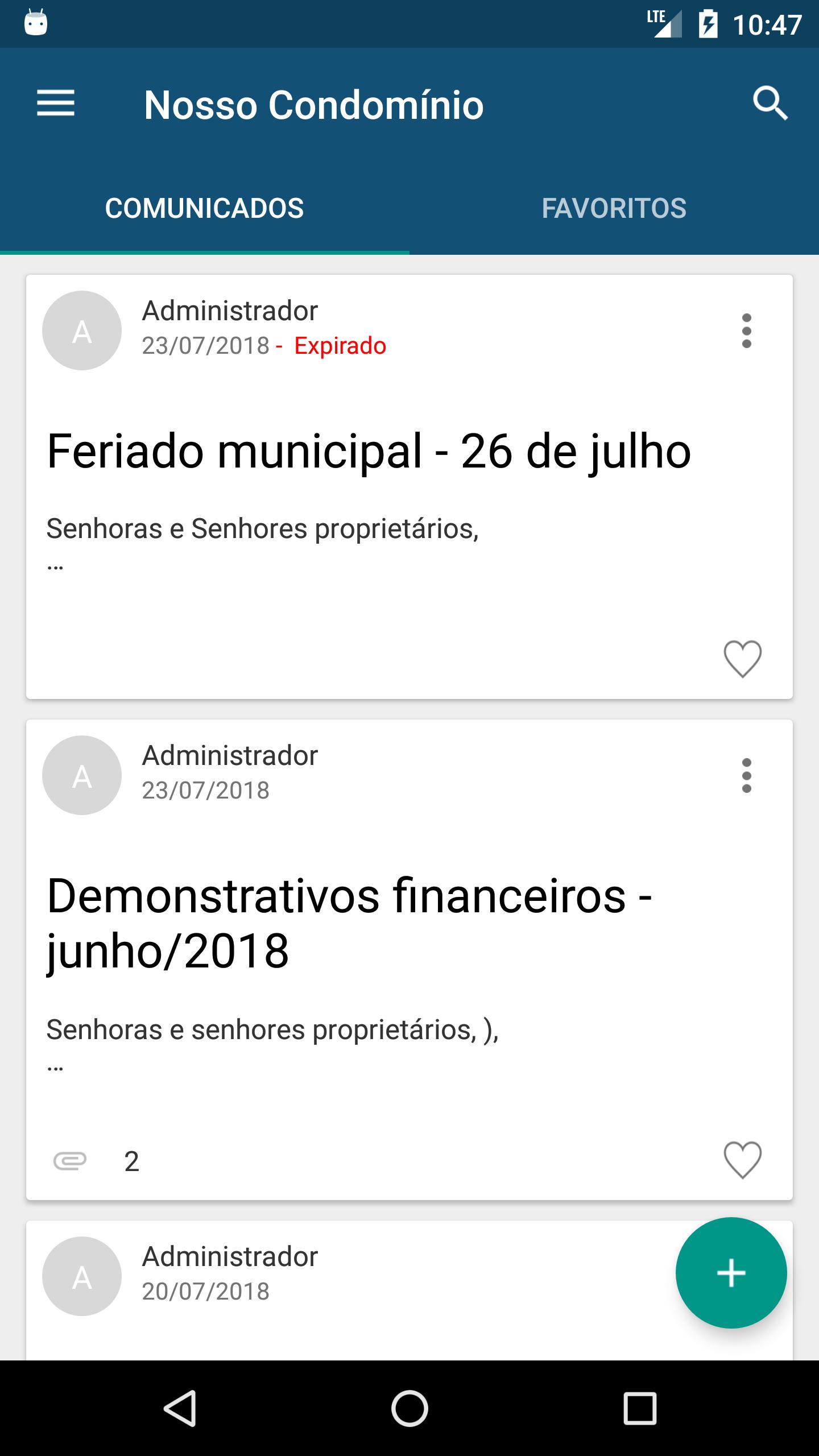The image size is (819, 1456).
Task: Open the hamburger navigation drawer
Action: 56,104
